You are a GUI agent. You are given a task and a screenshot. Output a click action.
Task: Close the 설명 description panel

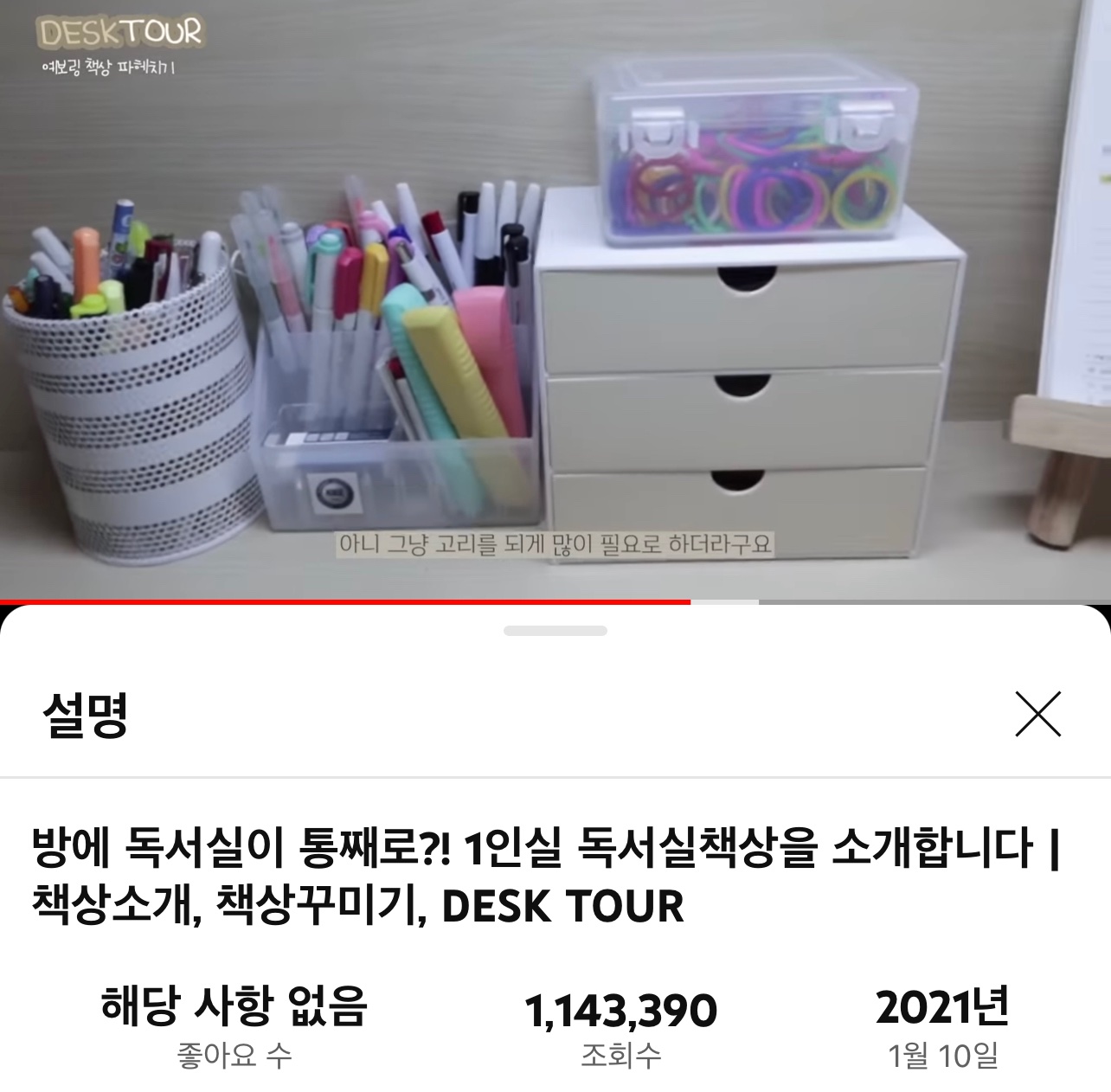1037,714
